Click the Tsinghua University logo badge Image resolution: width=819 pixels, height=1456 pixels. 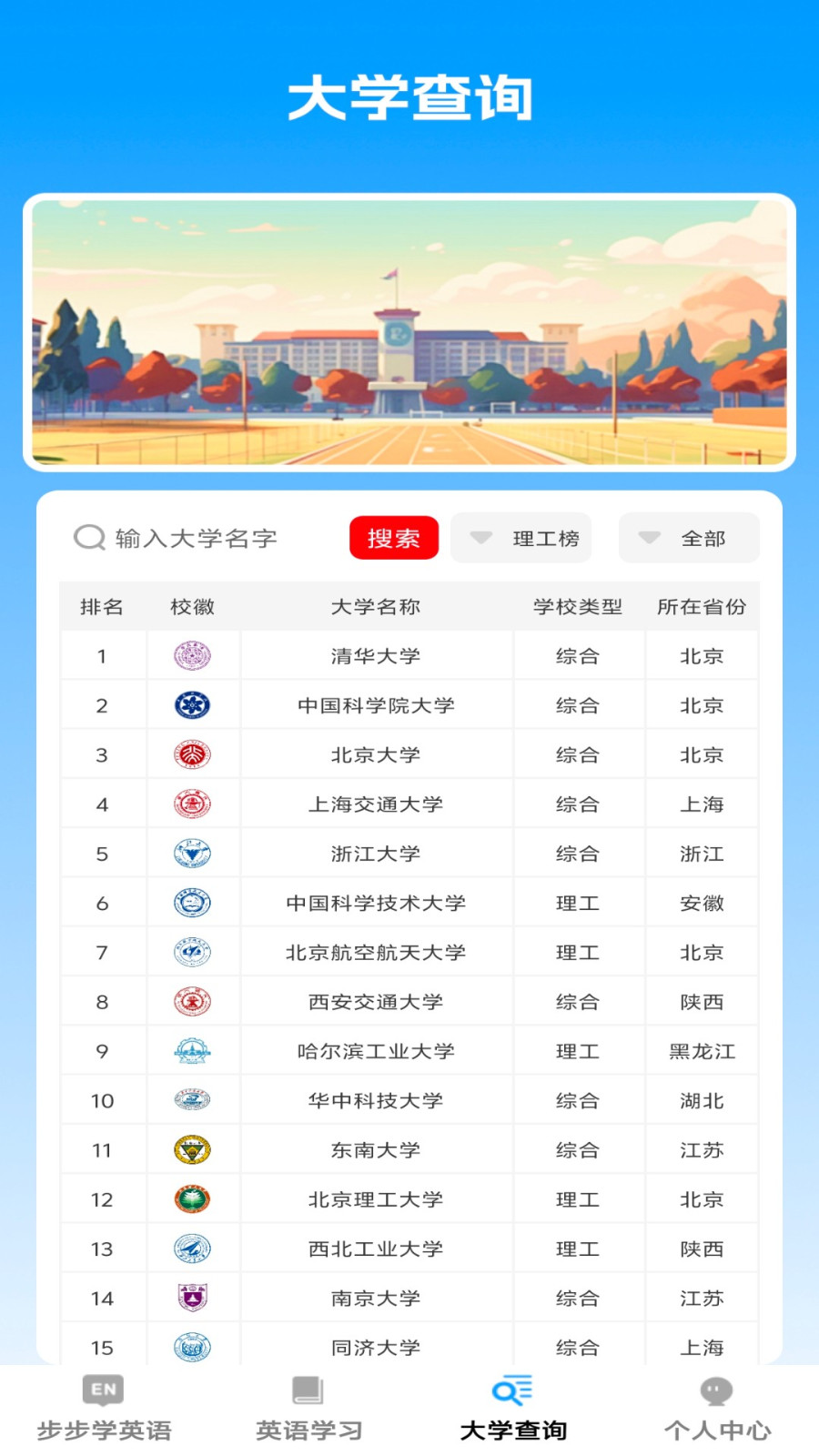coord(193,655)
